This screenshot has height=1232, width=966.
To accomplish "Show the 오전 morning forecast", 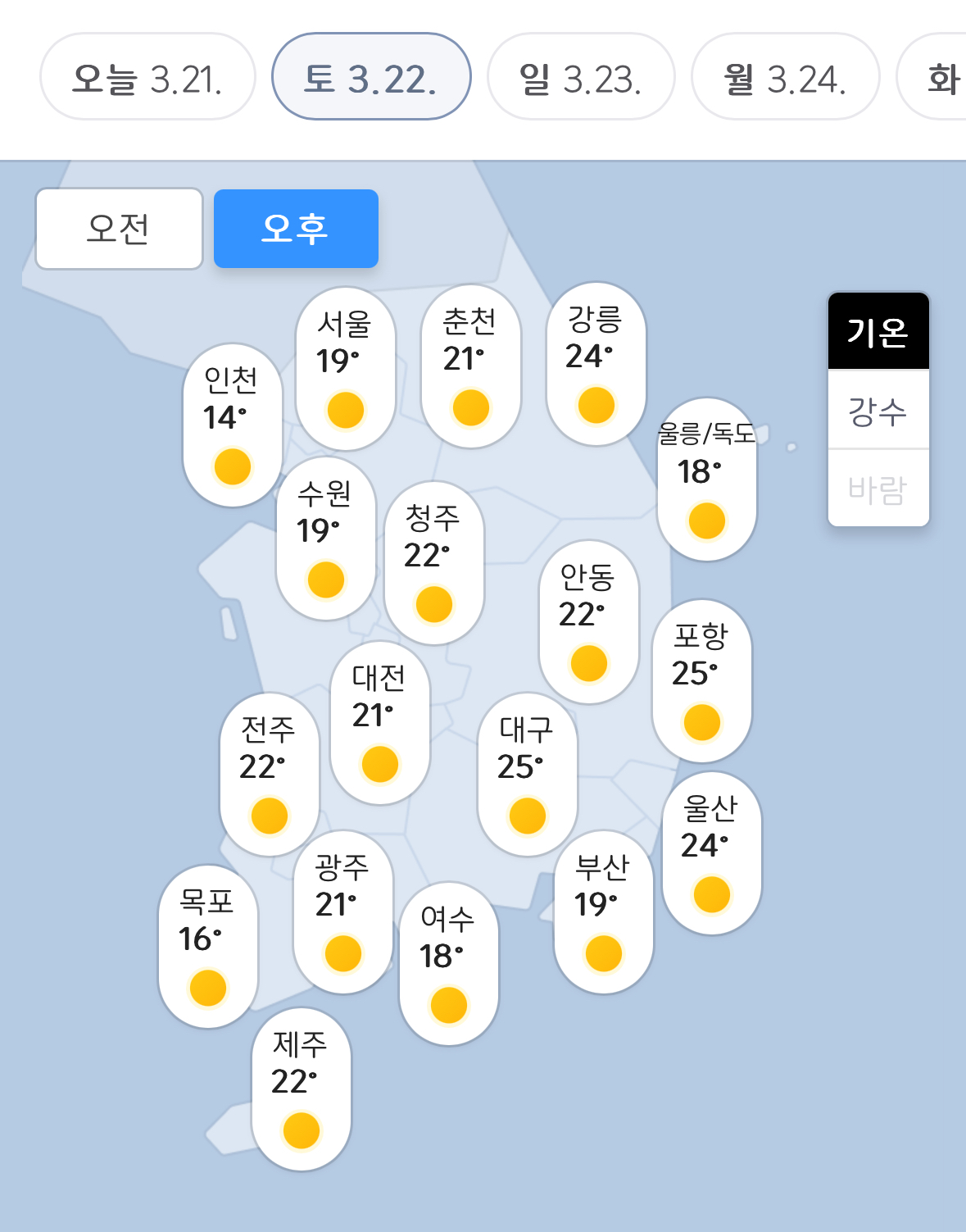I will [119, 229].
